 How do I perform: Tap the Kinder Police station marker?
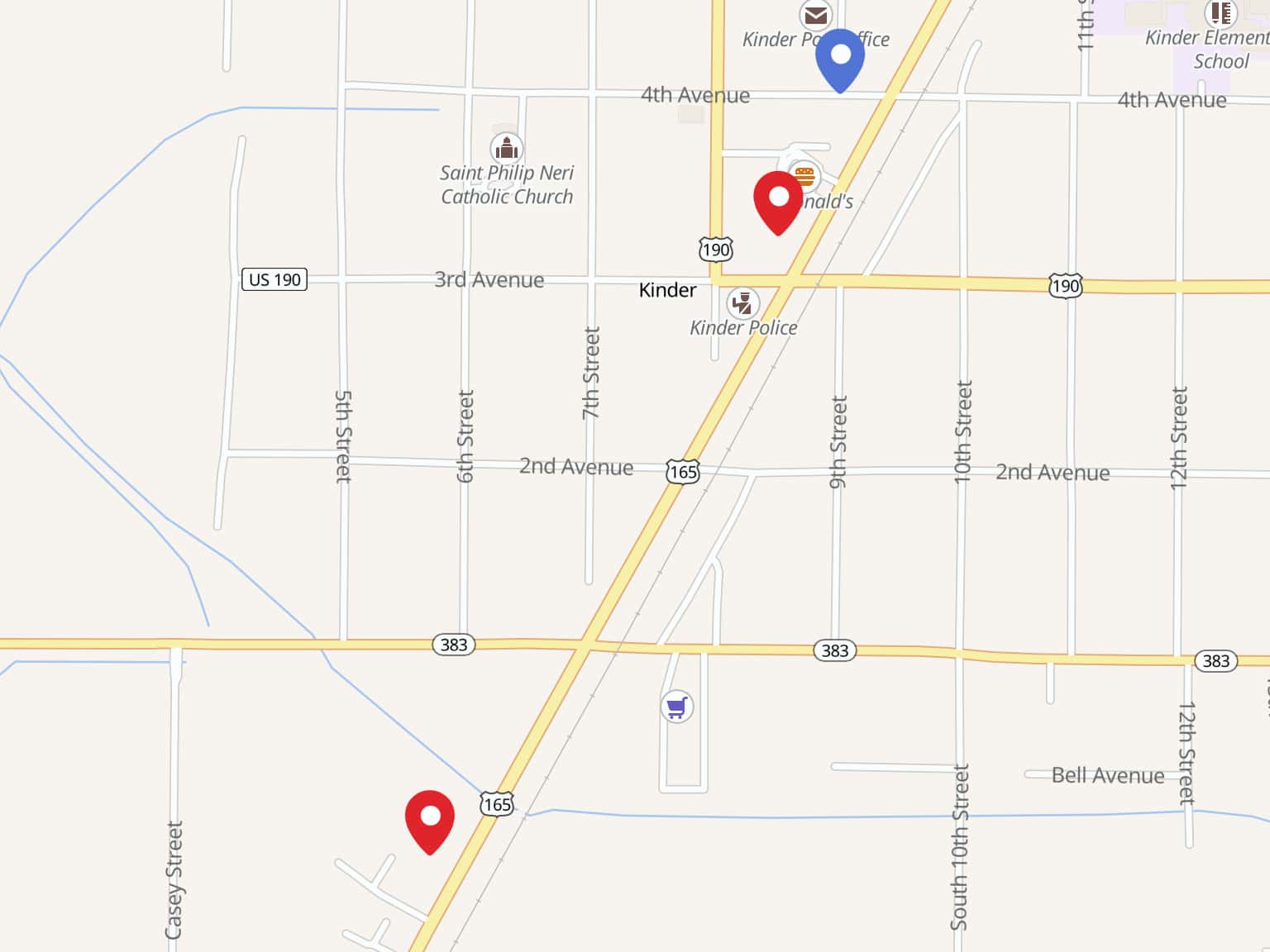tap(742, 303)
